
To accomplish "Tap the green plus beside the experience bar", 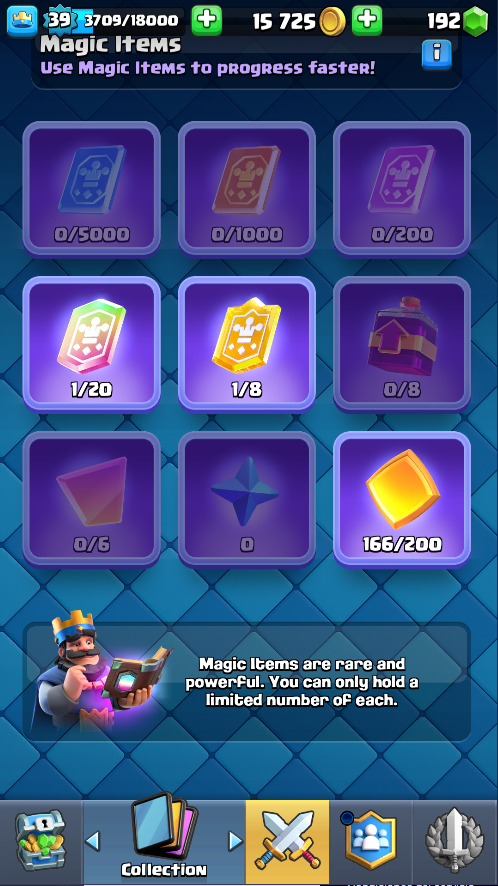I will 206,20.
